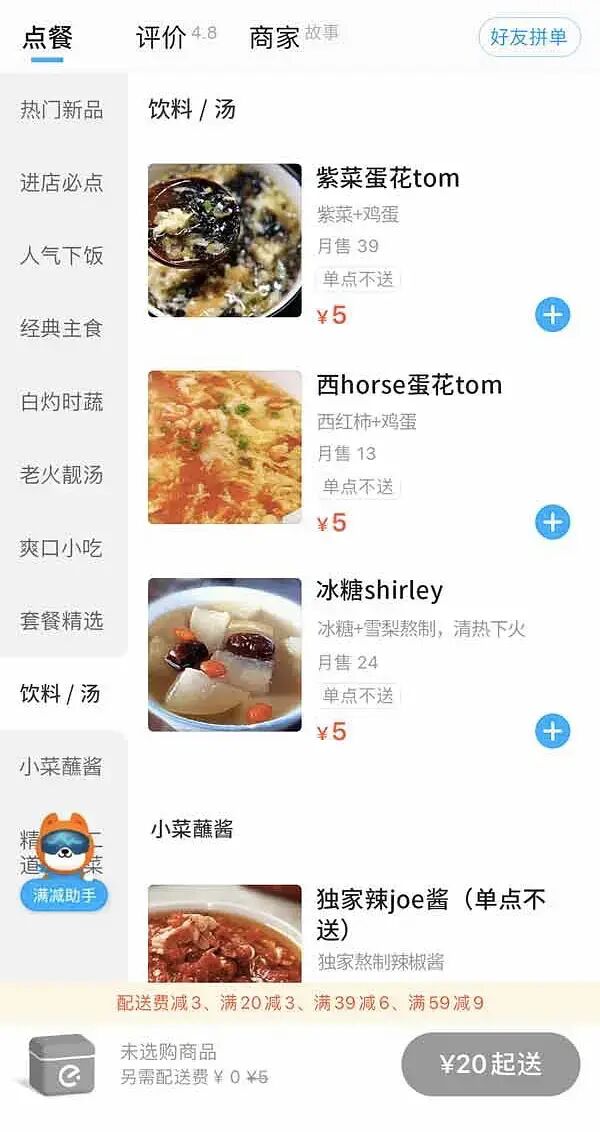Open the 人气下饭 category

point(62,256)
